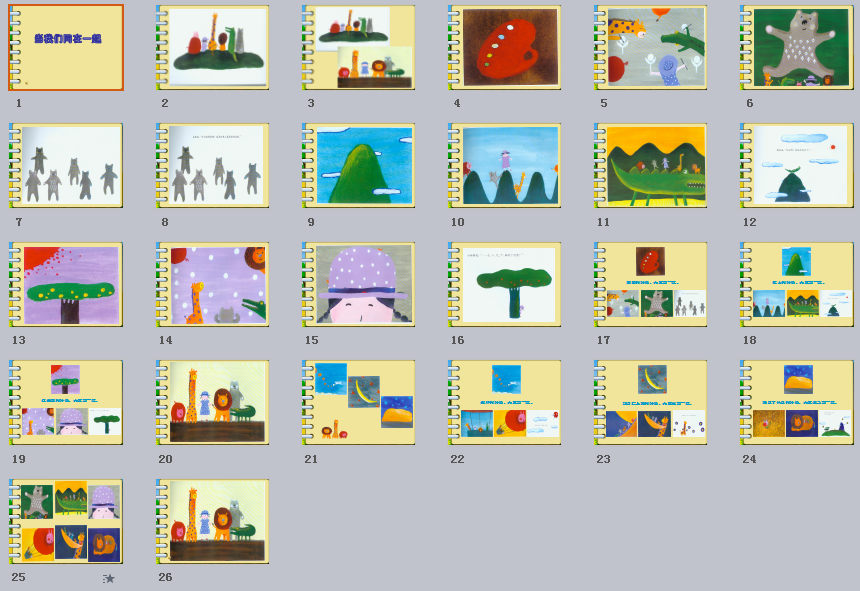Viewport: 860px width, 591px height.
Task: Select slide 21 thumbnail
Action: click(x=358, y=402)
